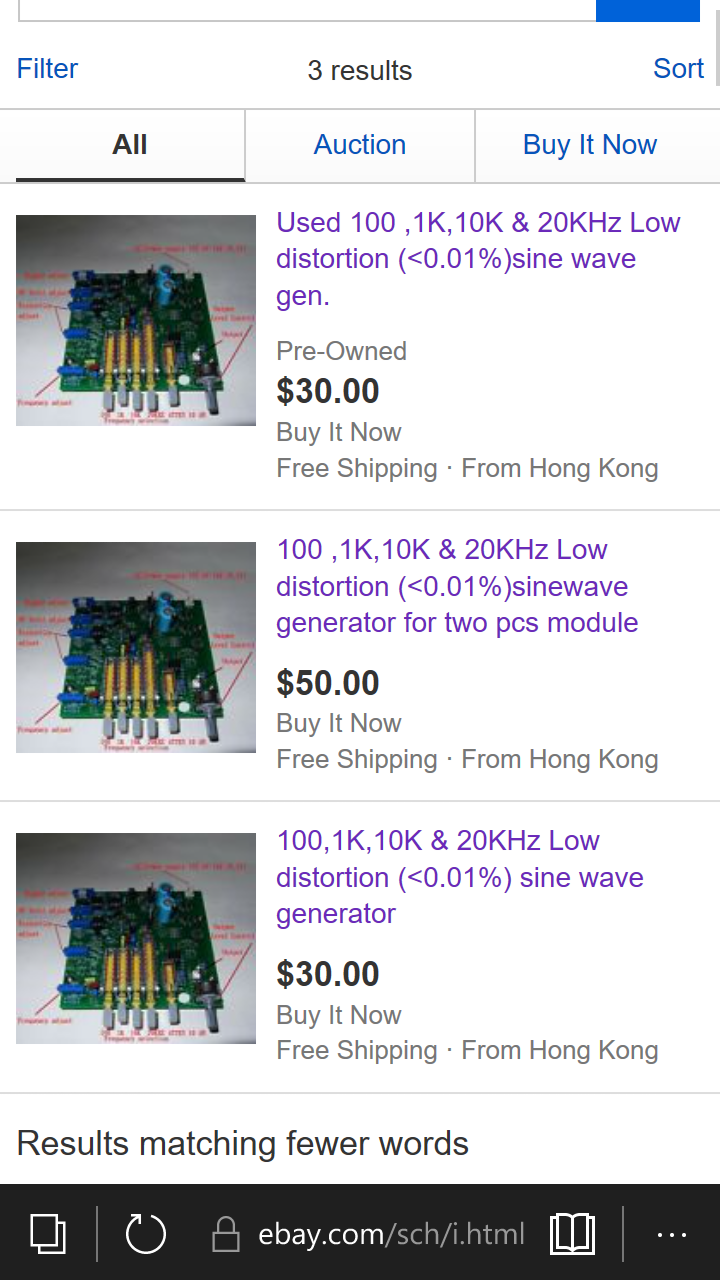This screenshot has width=720, height=1280.
Task: Open the sinewave generator for two pcs module listing
Action: tap(457, 586)
